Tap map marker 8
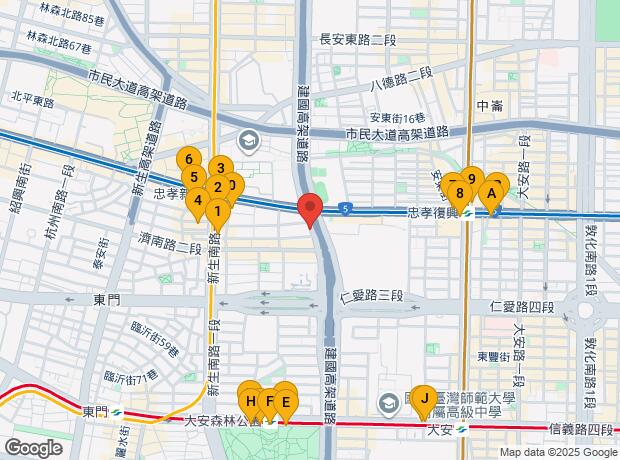This screenshot has height=460, width=620. click(x=458, y=193)
